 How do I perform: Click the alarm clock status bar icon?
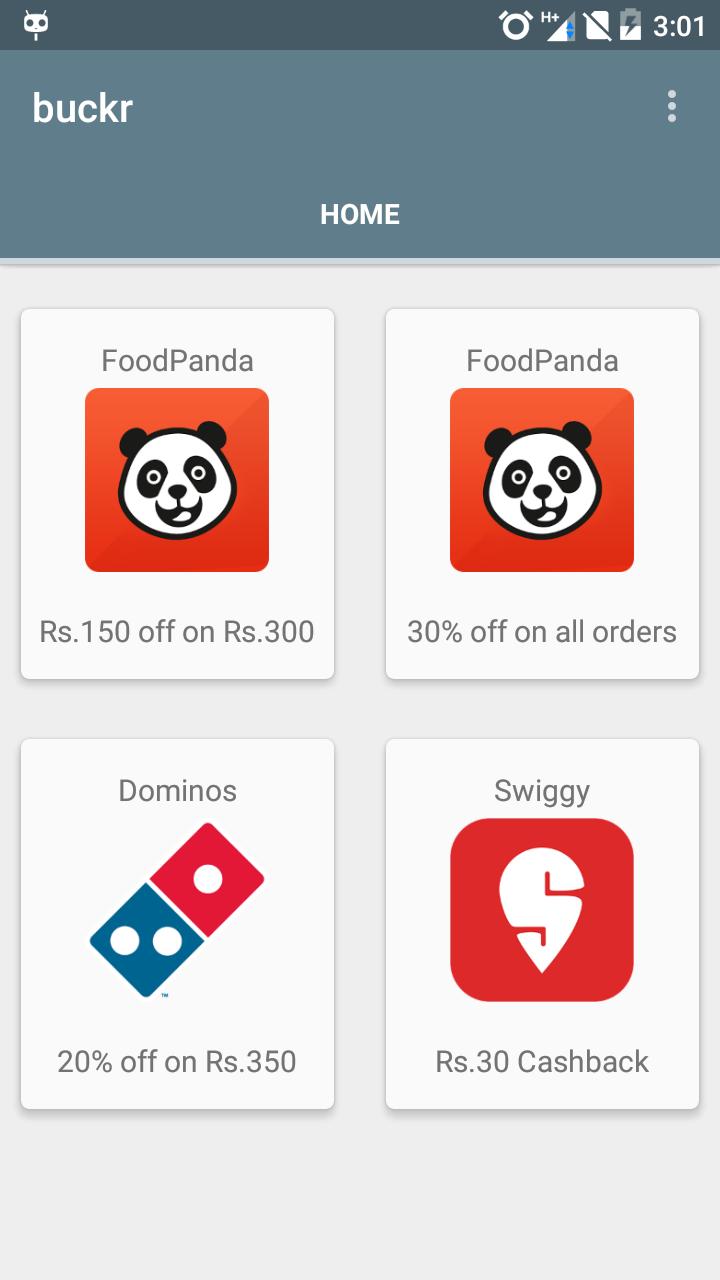coord(515,25)
